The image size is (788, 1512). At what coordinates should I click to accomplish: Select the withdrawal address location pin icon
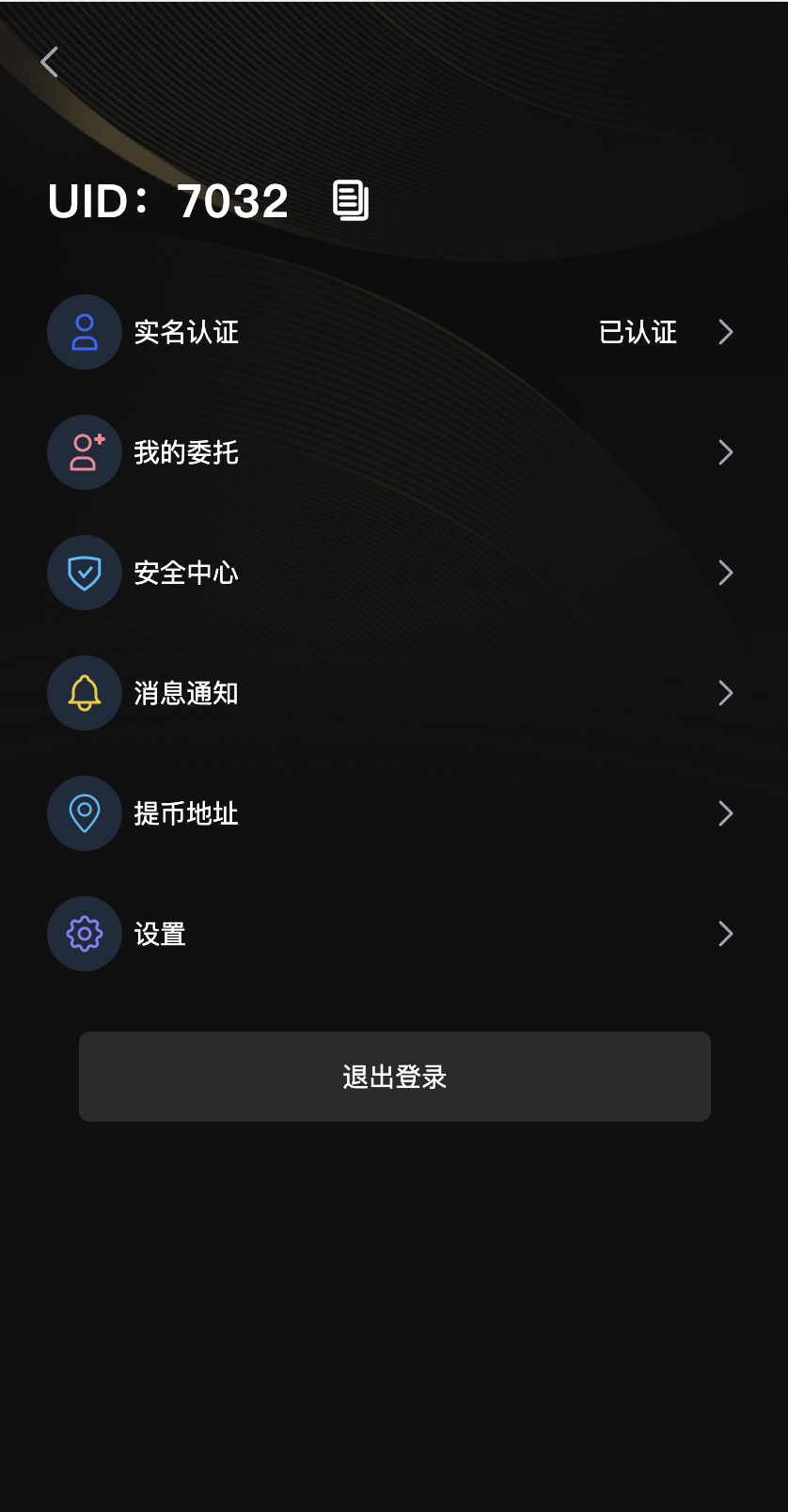[x=84, y=813]
